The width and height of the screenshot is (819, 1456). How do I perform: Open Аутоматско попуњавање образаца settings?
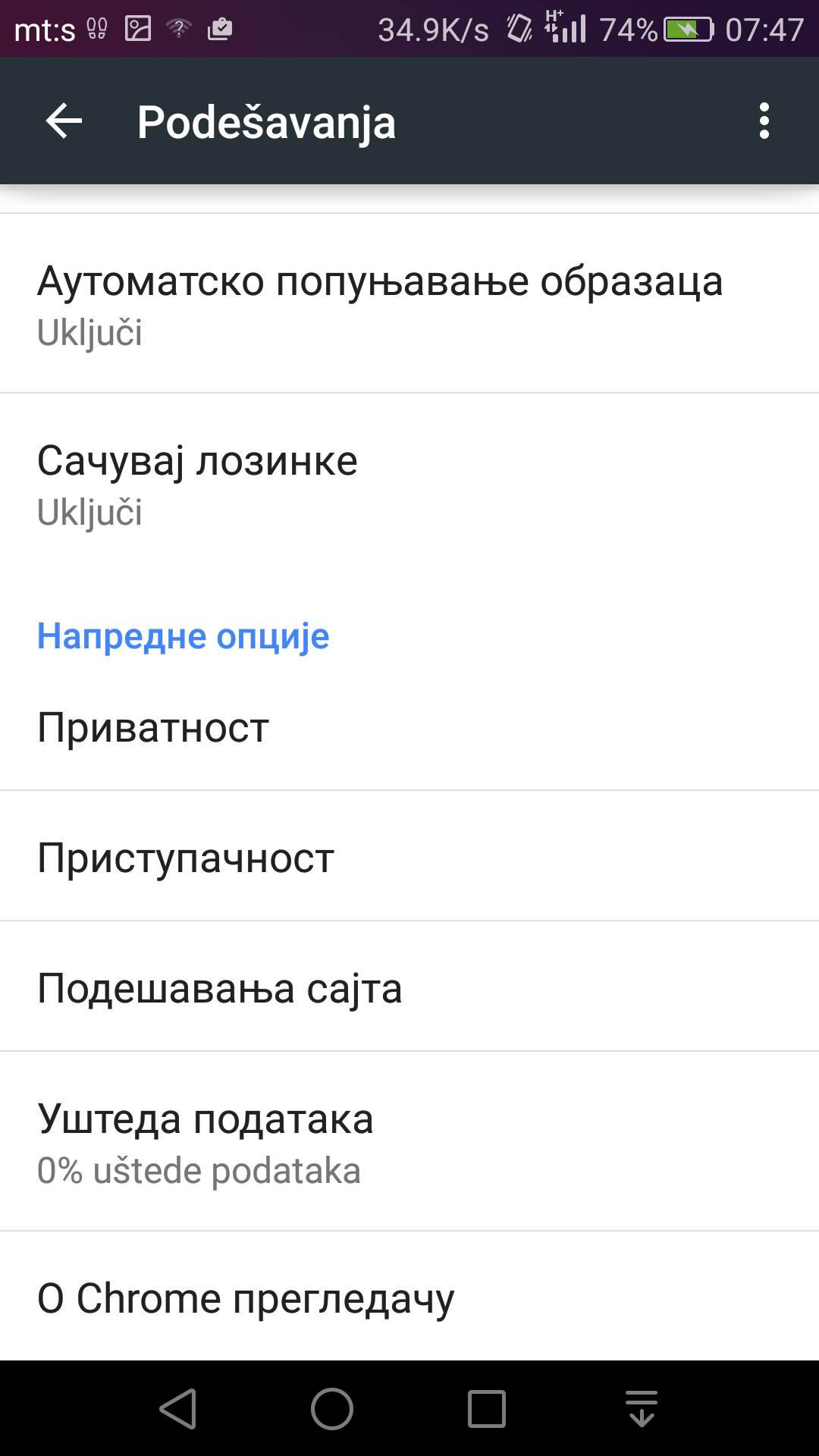click(x=409, y=304)
